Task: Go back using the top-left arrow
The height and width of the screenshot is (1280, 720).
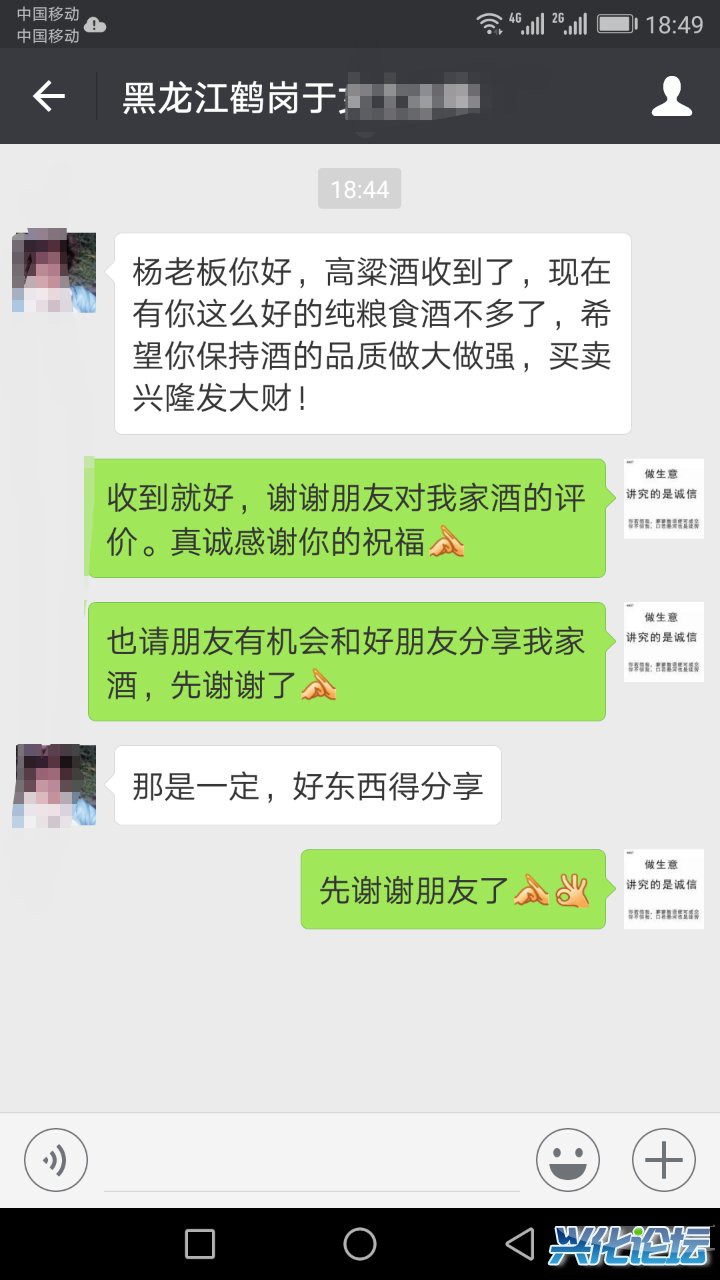Action: pos(48,96)
